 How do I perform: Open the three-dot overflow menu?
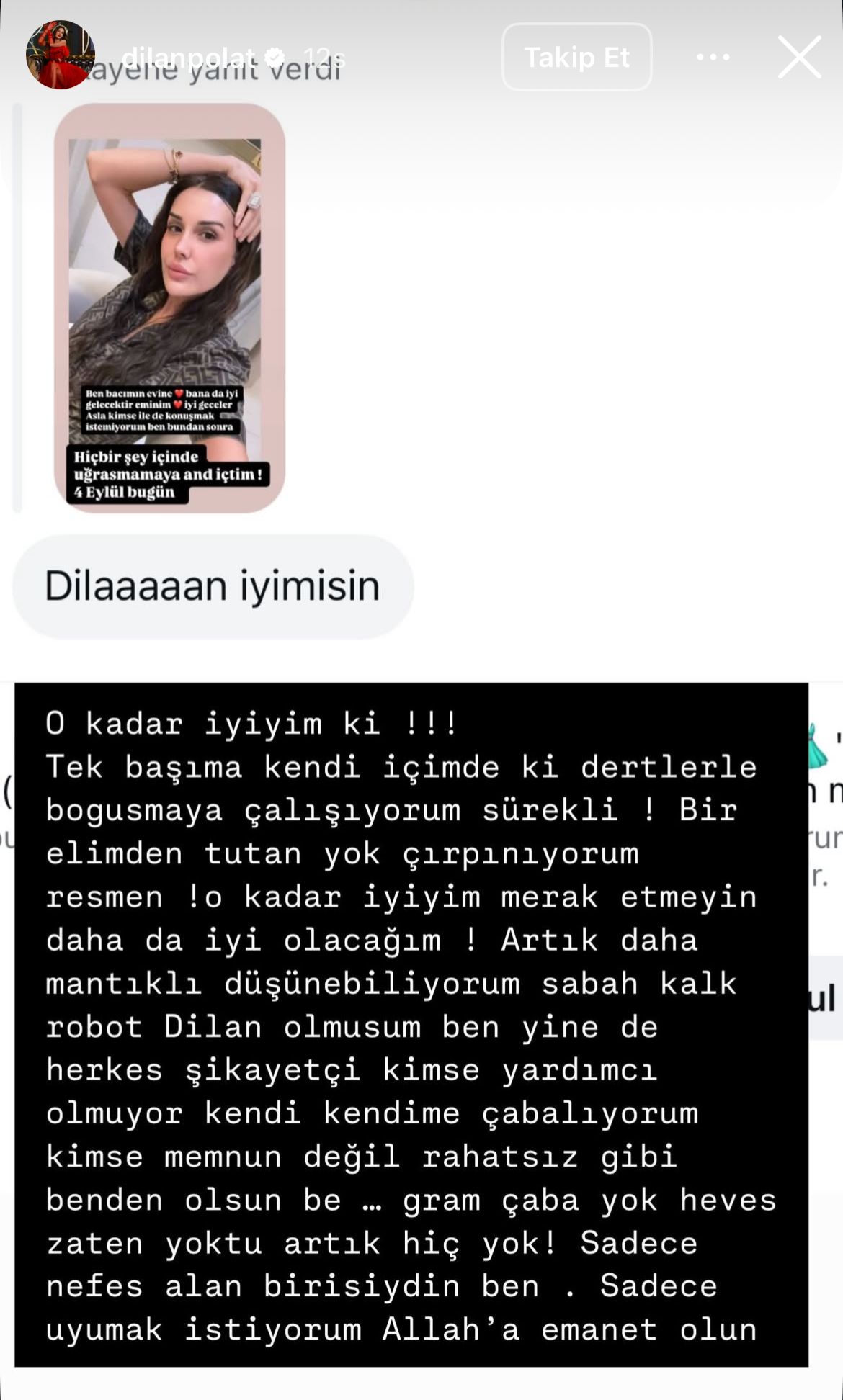pos(713,57)
